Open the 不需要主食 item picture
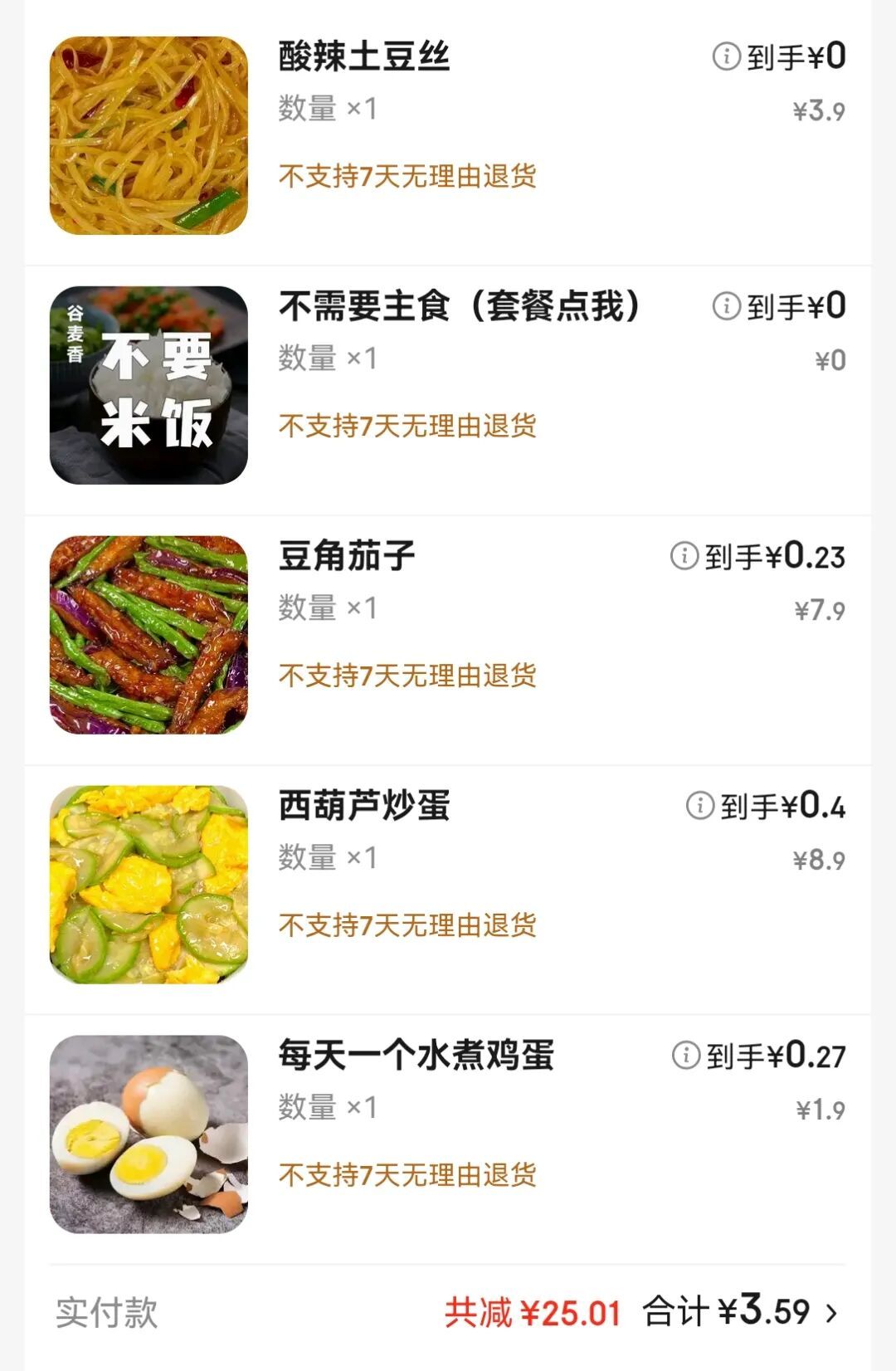The image size is (896, 1371). pos(149,385)
